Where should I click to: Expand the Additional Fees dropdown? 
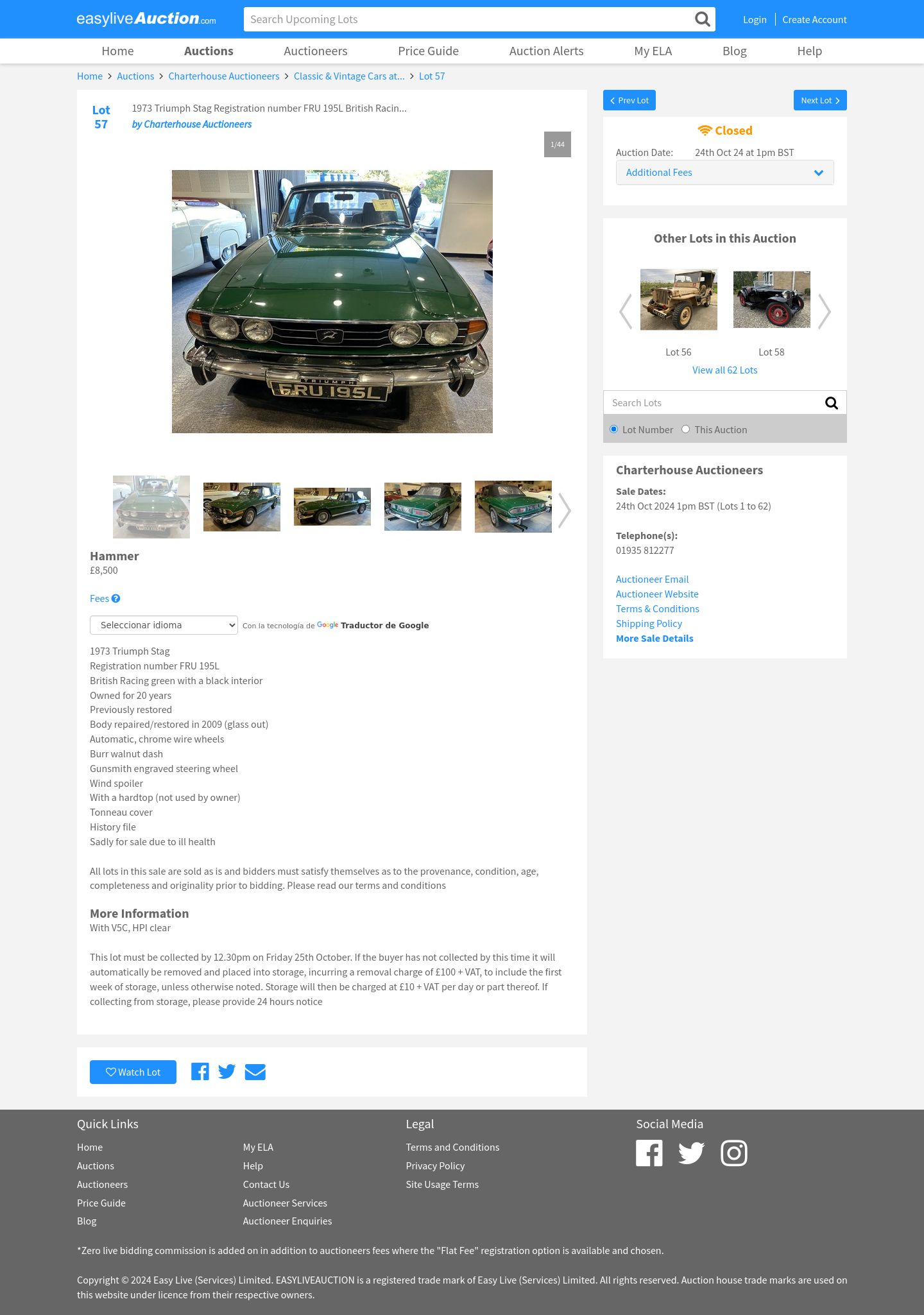click(x=724, y=173)
